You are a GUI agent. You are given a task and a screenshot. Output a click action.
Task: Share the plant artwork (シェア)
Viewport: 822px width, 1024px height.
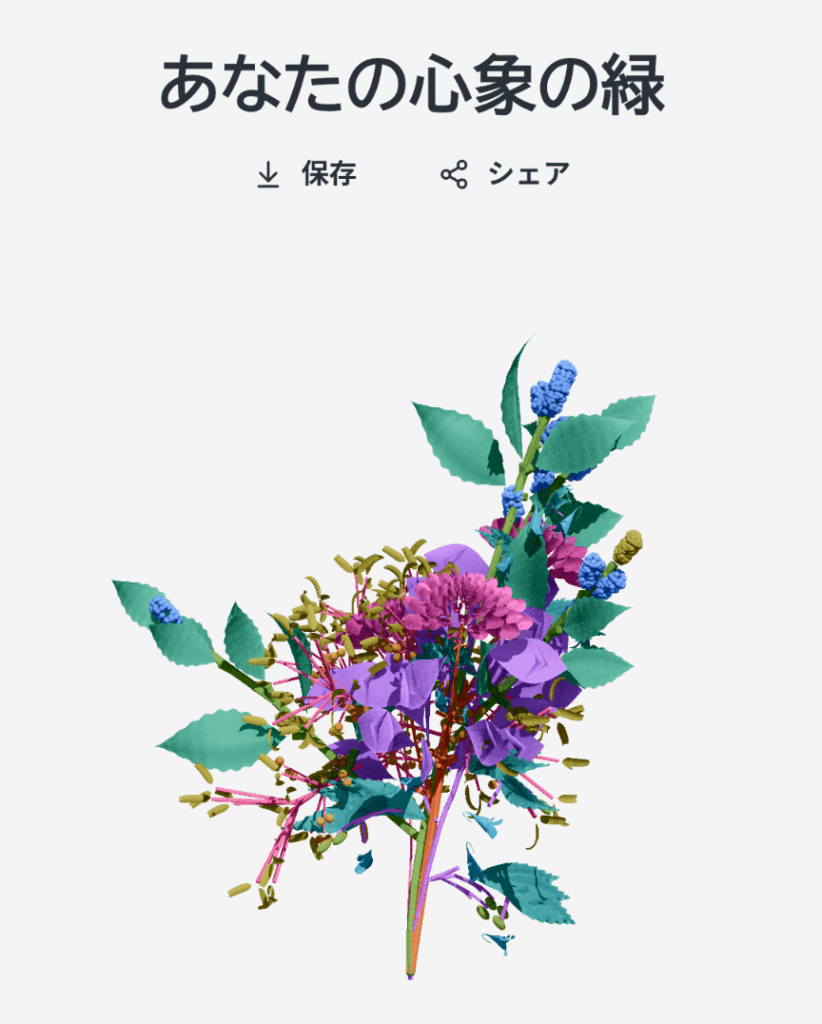pos(505,175)
